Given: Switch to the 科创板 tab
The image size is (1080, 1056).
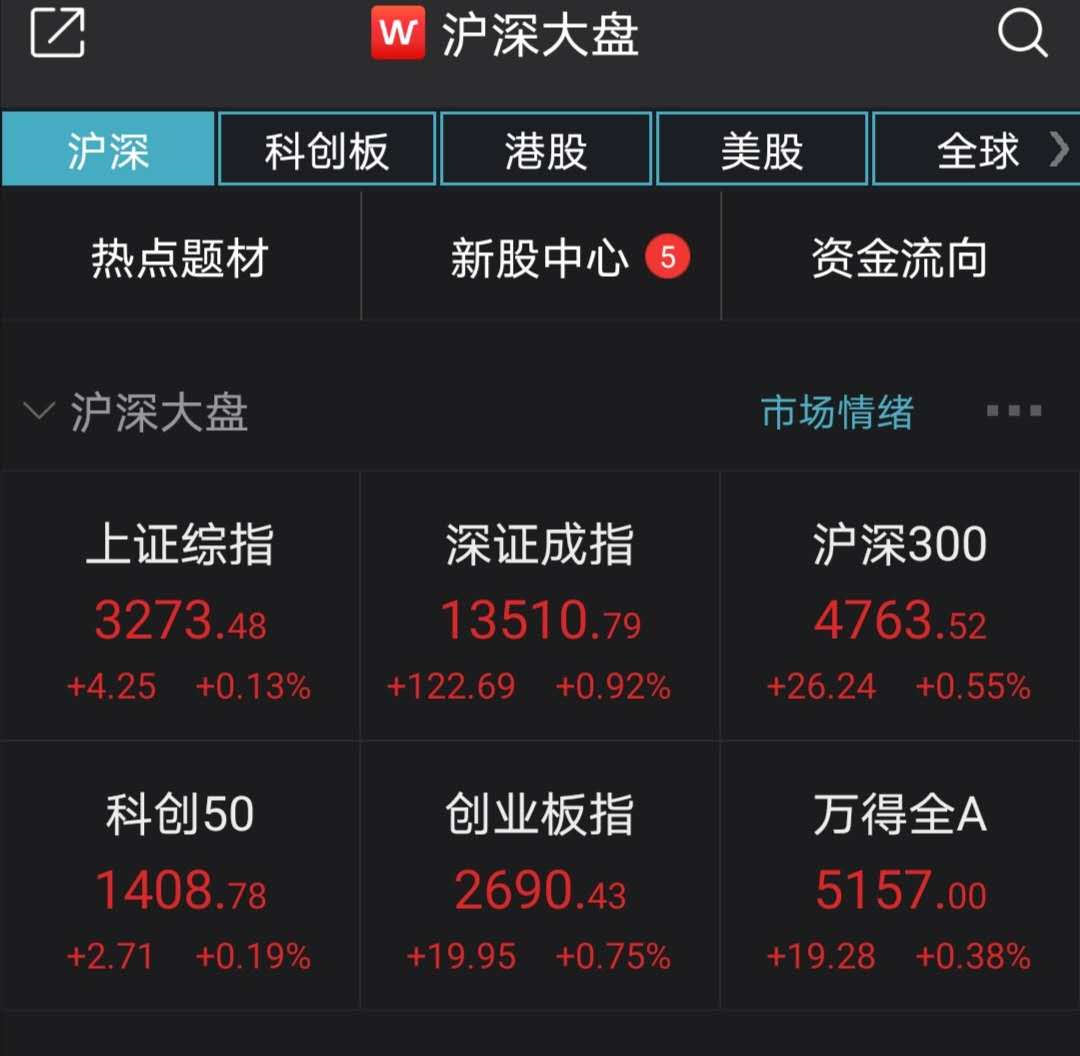Looking at the screenshot, I should coord(327,150).
